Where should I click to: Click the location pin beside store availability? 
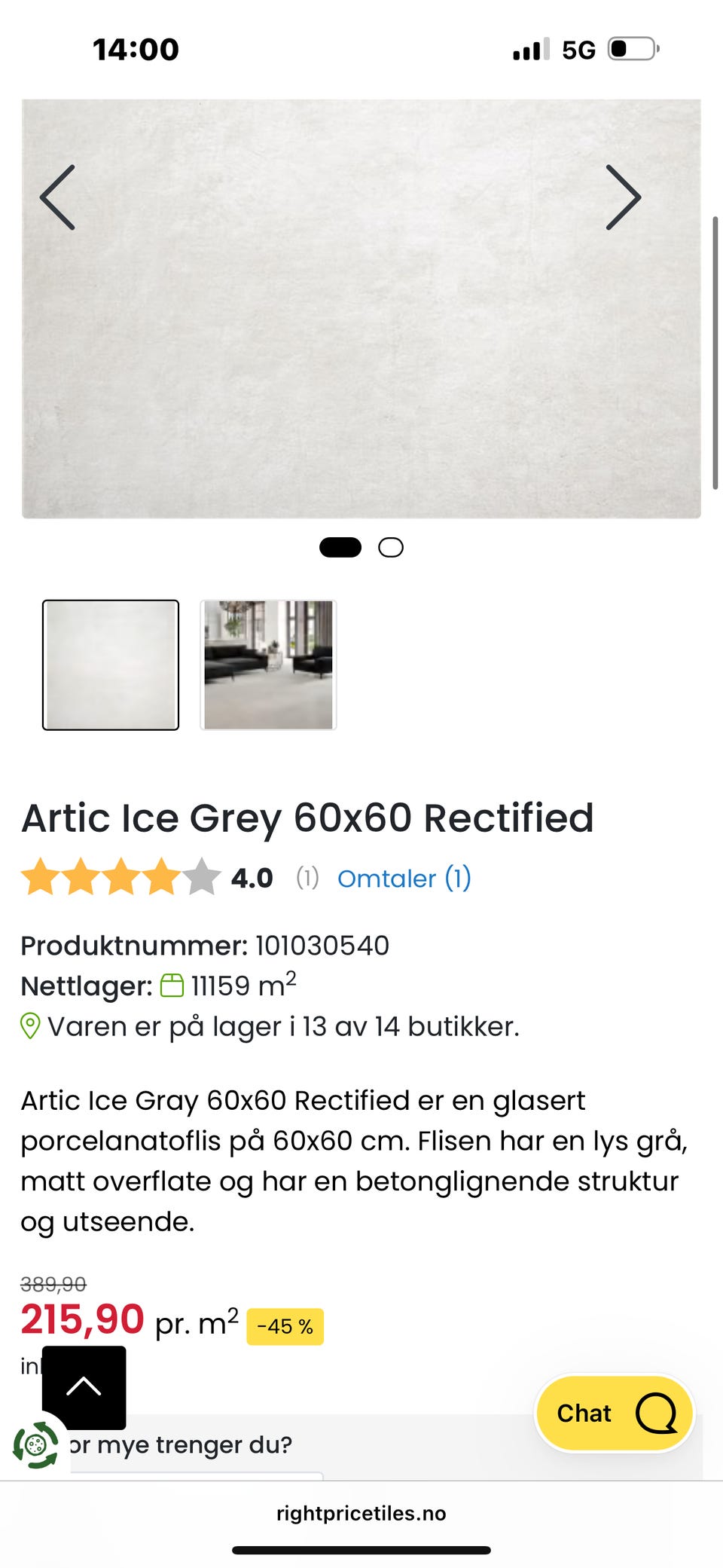[30, 1025]
